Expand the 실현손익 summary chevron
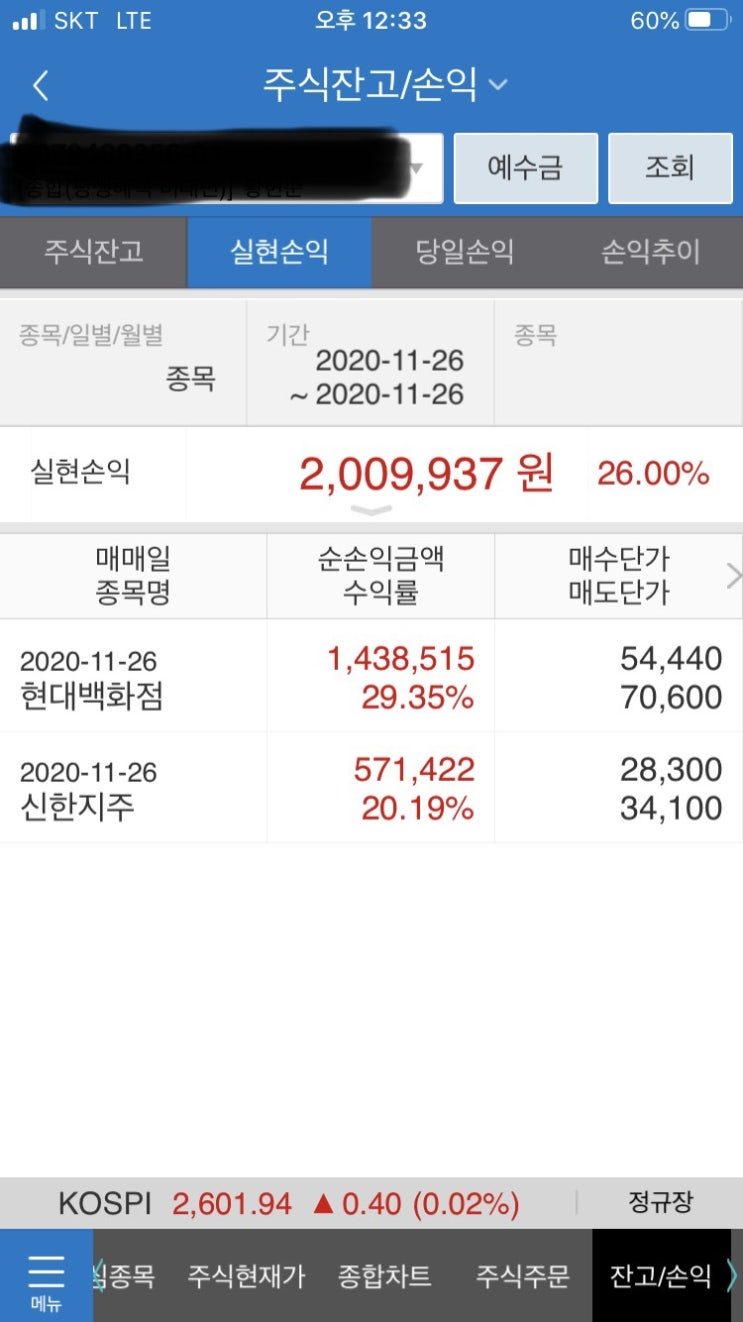Viewport: 743px width, 1322px height. pos(372,511)
